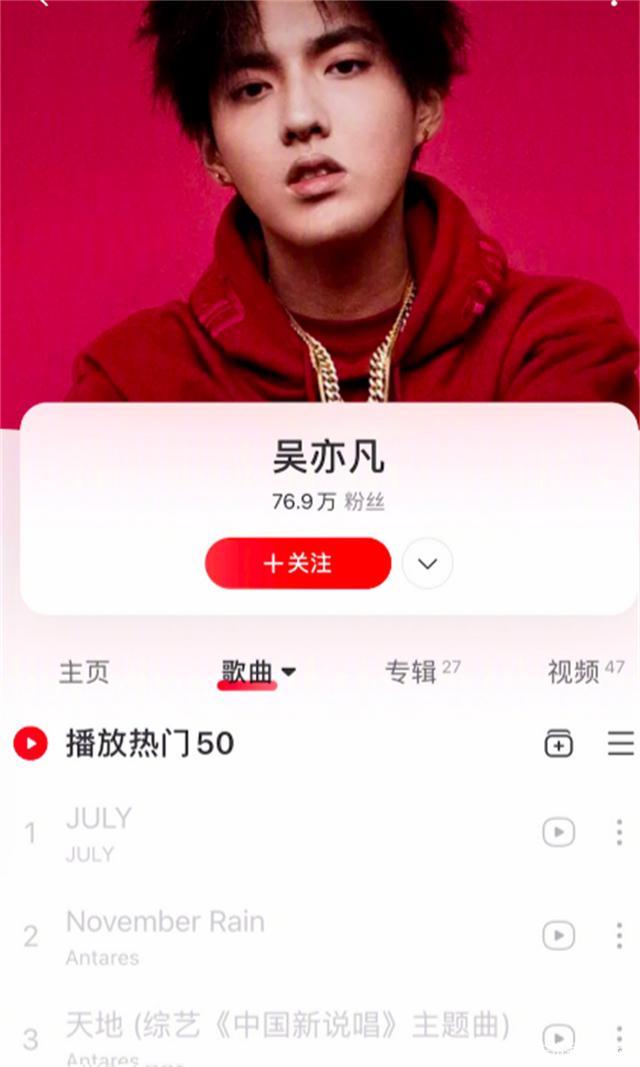Watch the video for JULY
Image resolution: width=640 pixels, height=1067 pixels.
(x=558, y=832)
